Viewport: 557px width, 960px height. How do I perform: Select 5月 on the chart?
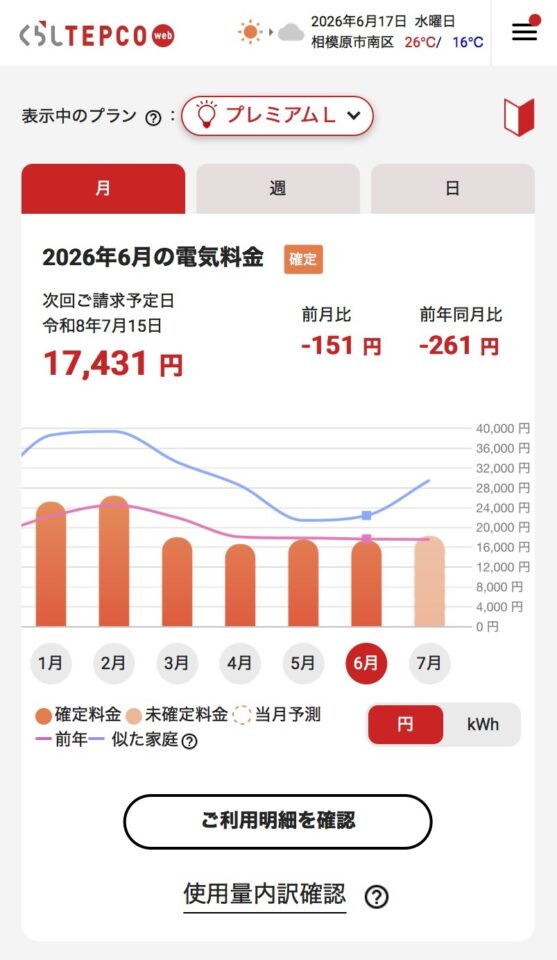(x=303, y=663)
